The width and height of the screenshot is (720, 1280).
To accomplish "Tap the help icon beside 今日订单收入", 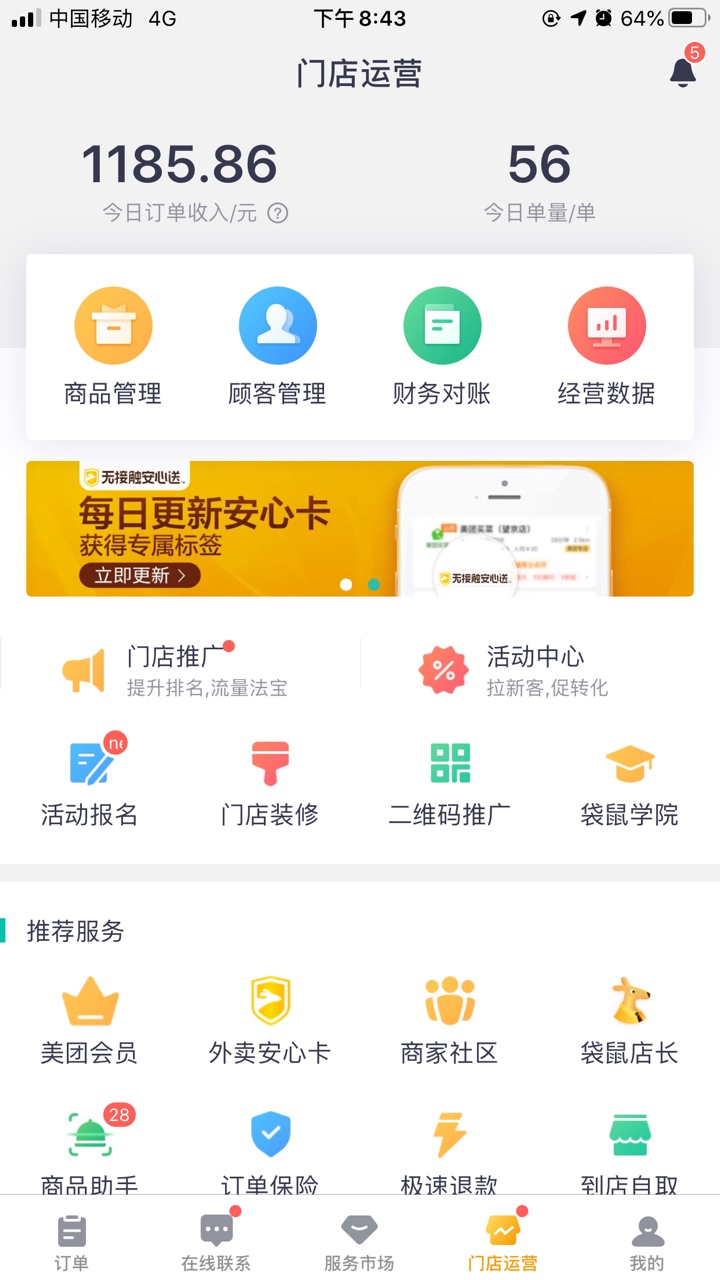I will click(x=278, y=213).
